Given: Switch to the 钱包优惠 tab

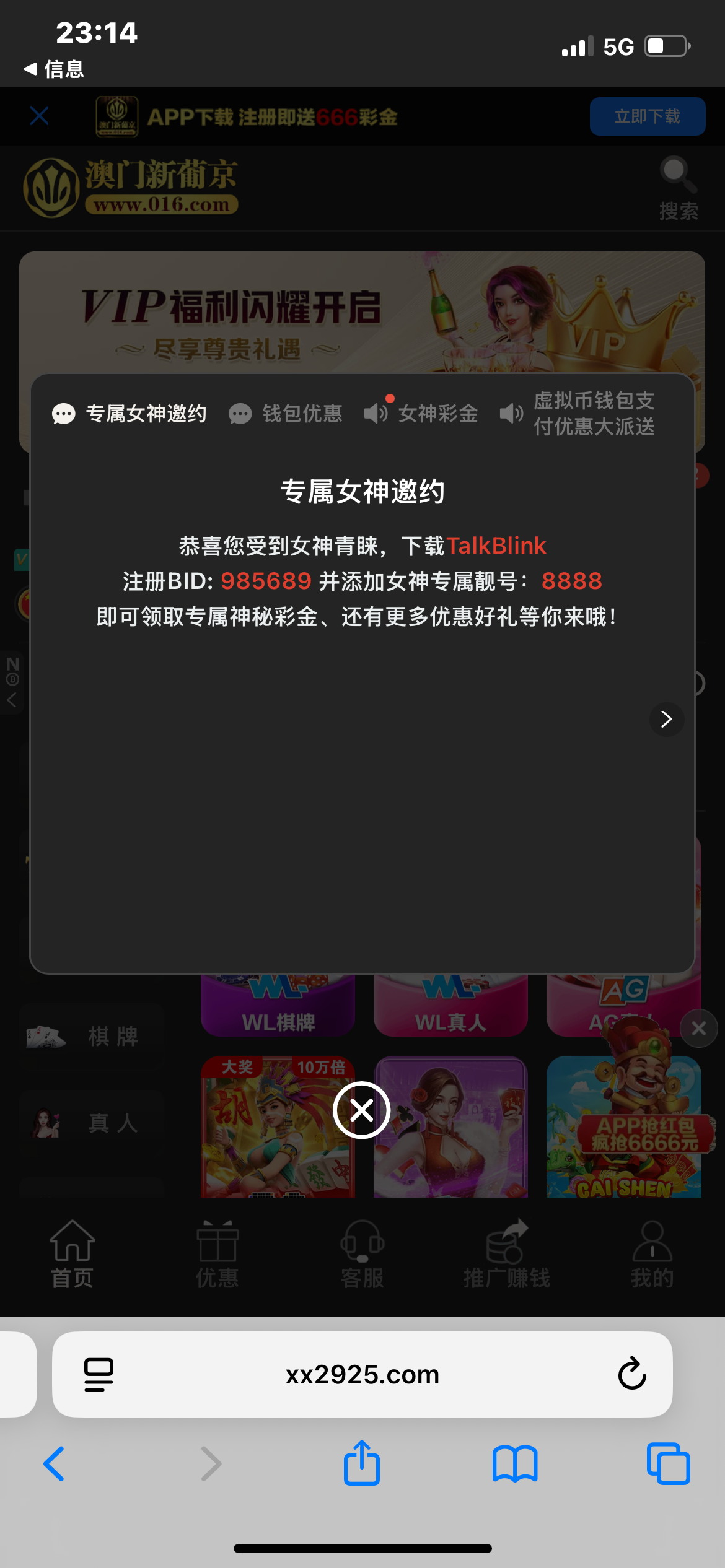Looking at the screenshot, I should point(286,414).
